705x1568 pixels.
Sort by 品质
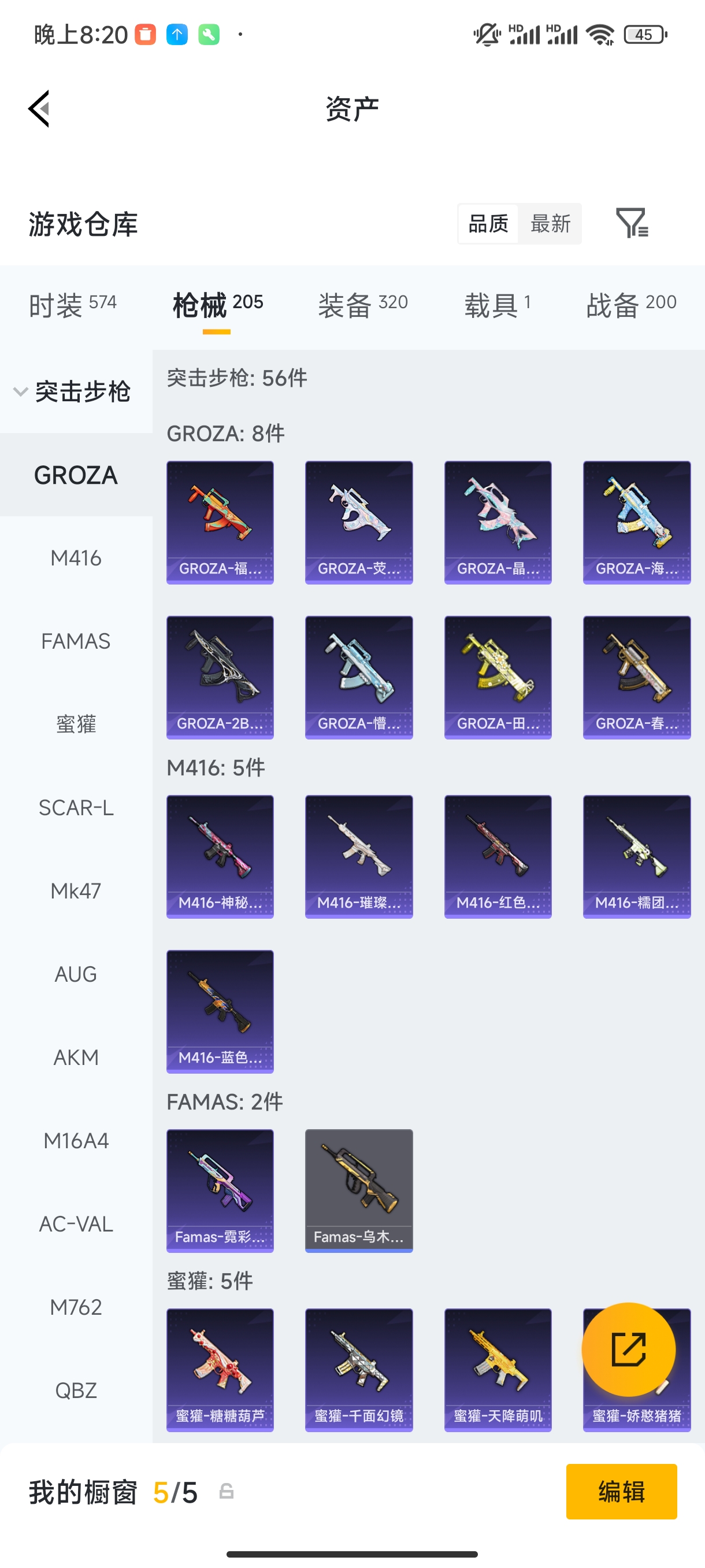pyautogui.click(x=488, y=223)
